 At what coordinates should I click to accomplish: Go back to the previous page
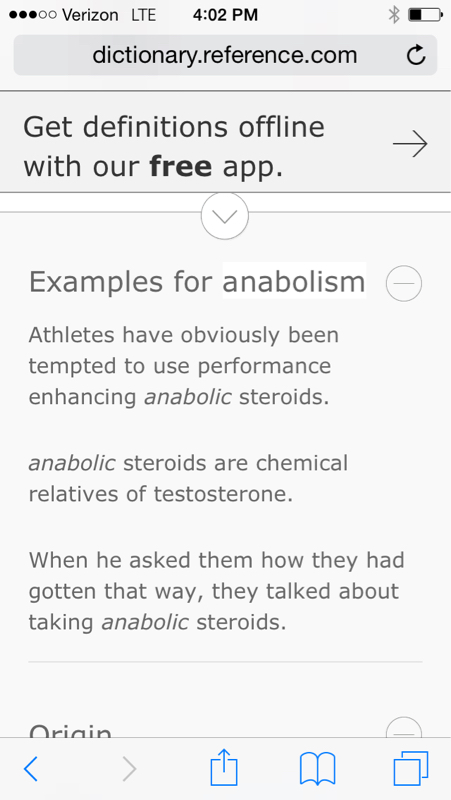click(31, 769)
